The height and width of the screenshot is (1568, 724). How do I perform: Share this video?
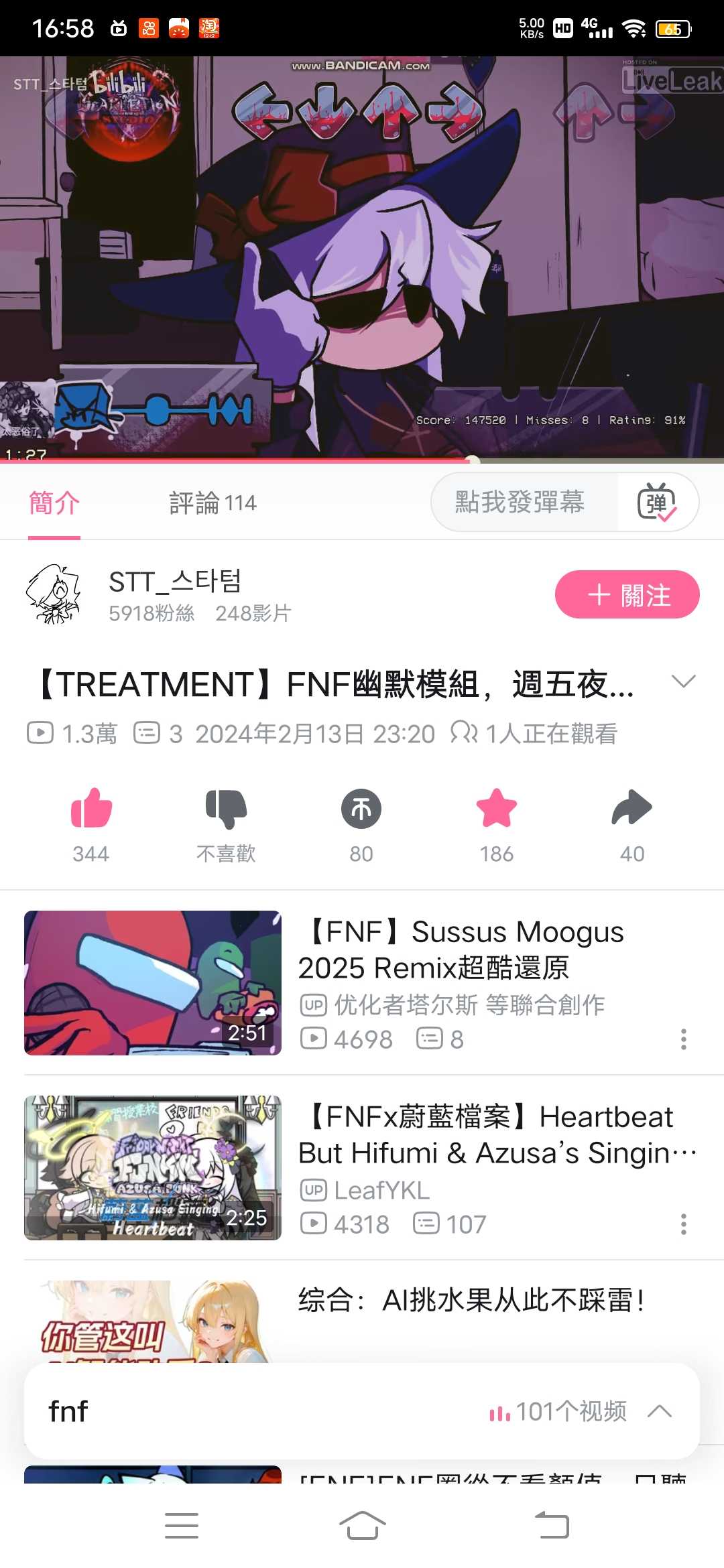631,809
